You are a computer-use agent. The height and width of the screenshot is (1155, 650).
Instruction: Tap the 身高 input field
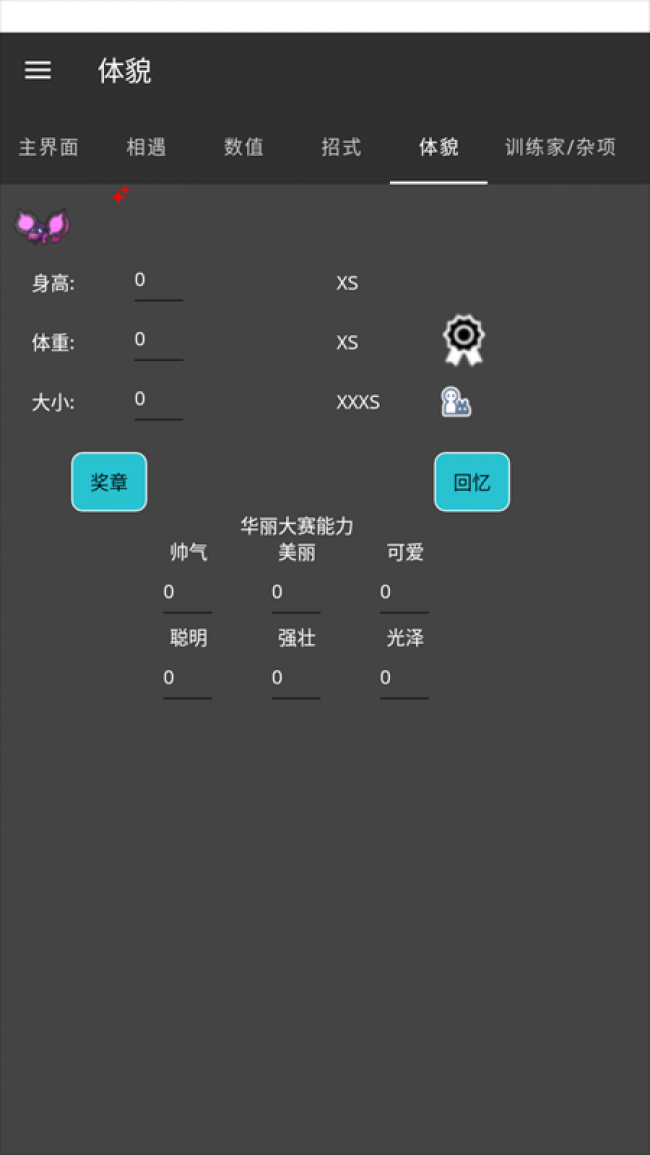pyautogui.click(x=158, y=281)
